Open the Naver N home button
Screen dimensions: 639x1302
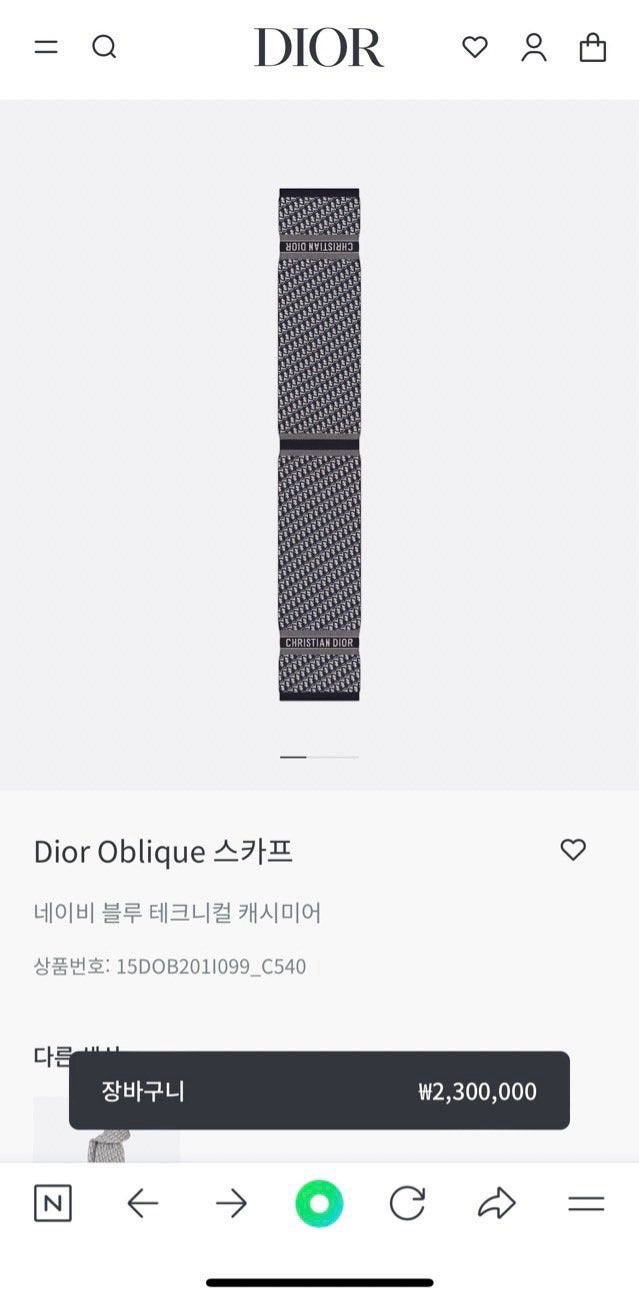tap(53, 1203)
